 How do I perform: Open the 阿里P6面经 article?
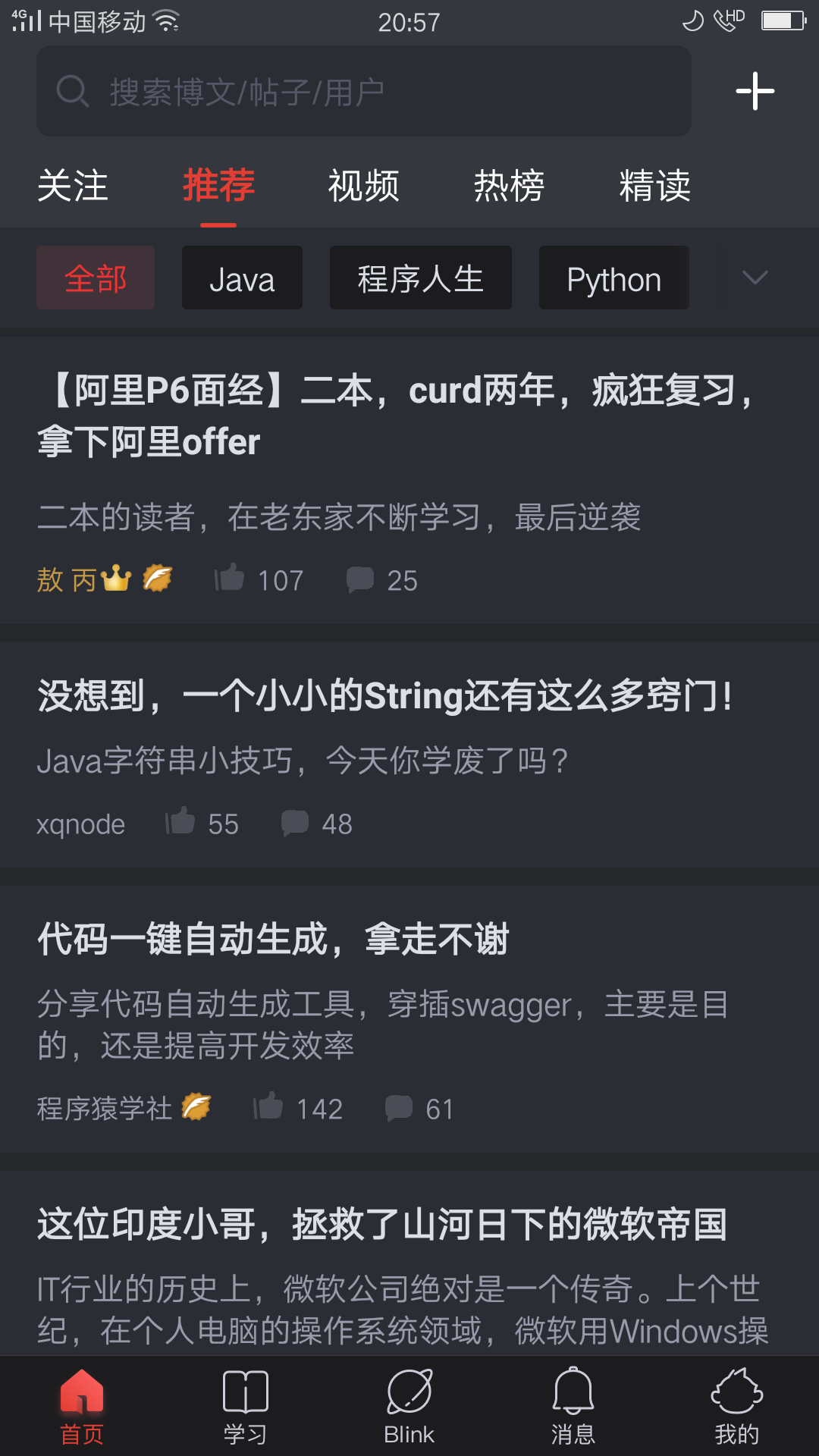[x=394, y=416]
